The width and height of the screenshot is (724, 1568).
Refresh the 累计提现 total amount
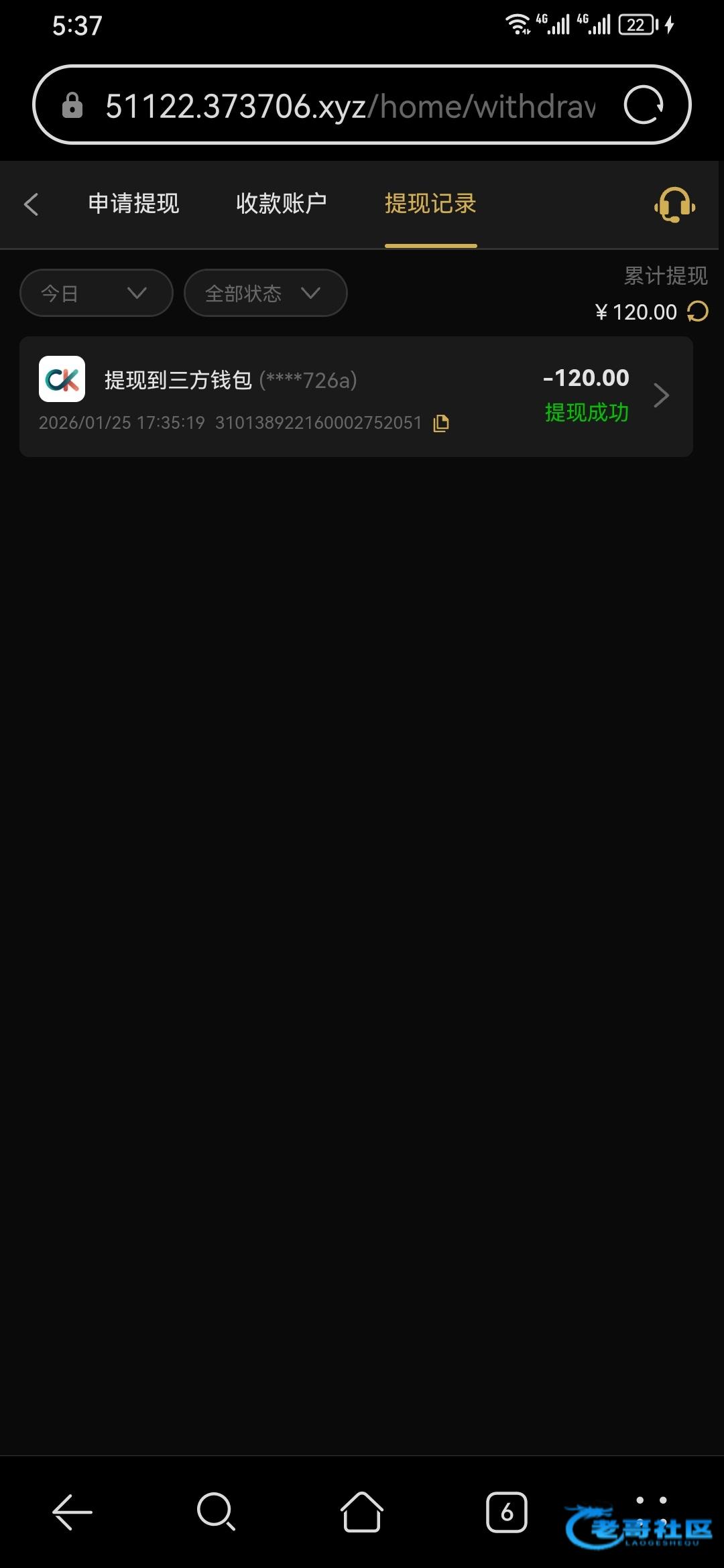[x=698, y=312]
